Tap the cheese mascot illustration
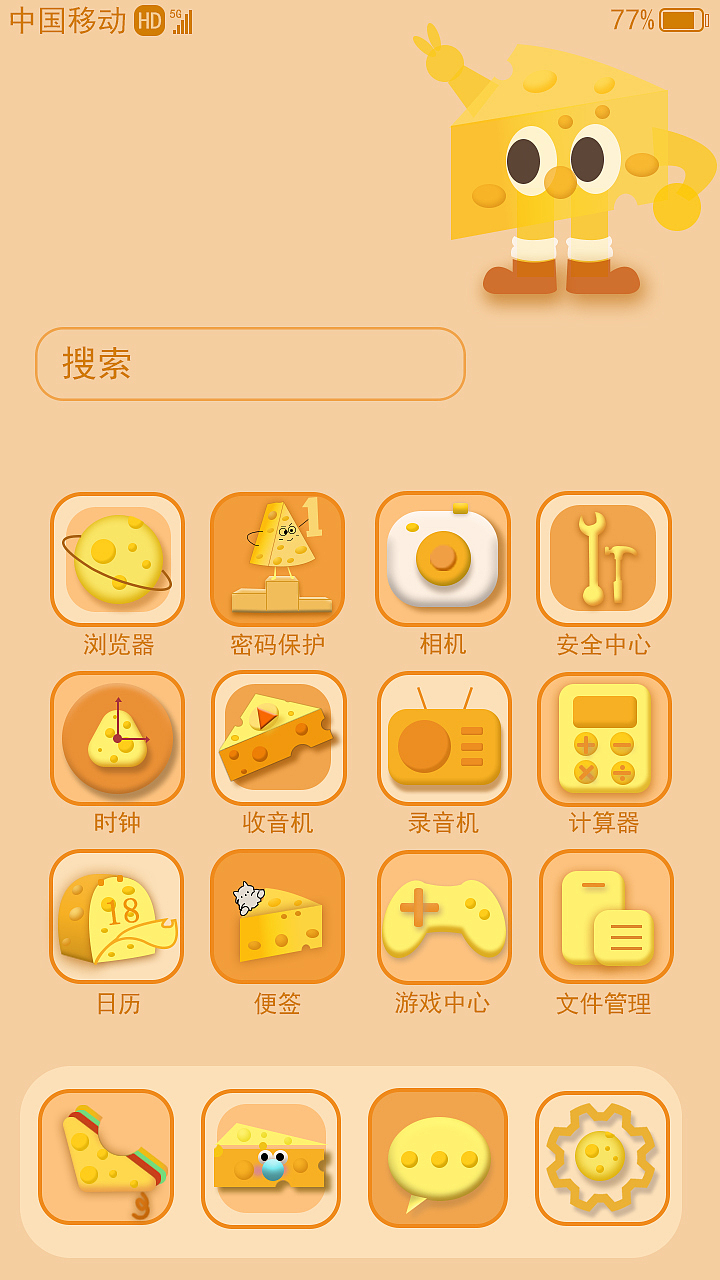720x1280 pixels. click(560, 160)
